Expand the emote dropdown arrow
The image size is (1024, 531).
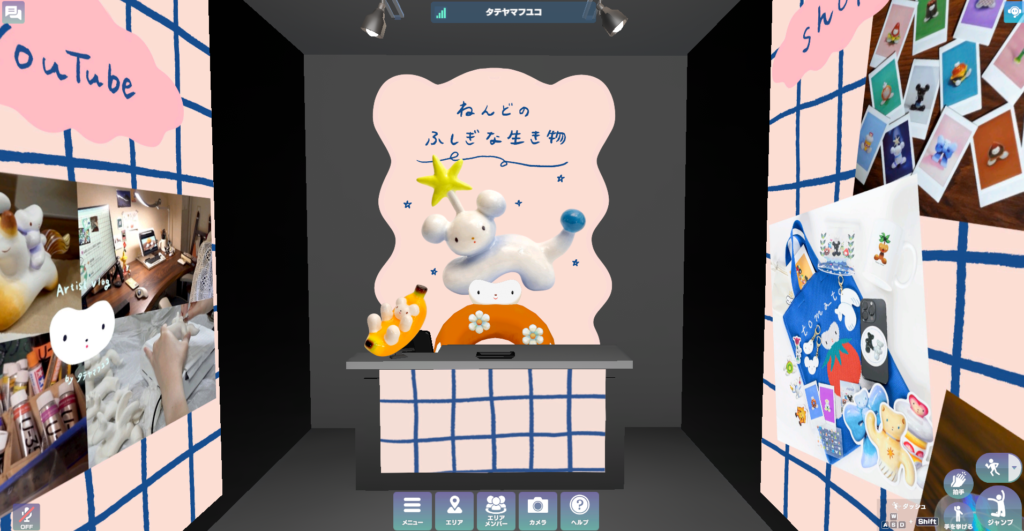pyautogui.click(x=1015, y=467)
